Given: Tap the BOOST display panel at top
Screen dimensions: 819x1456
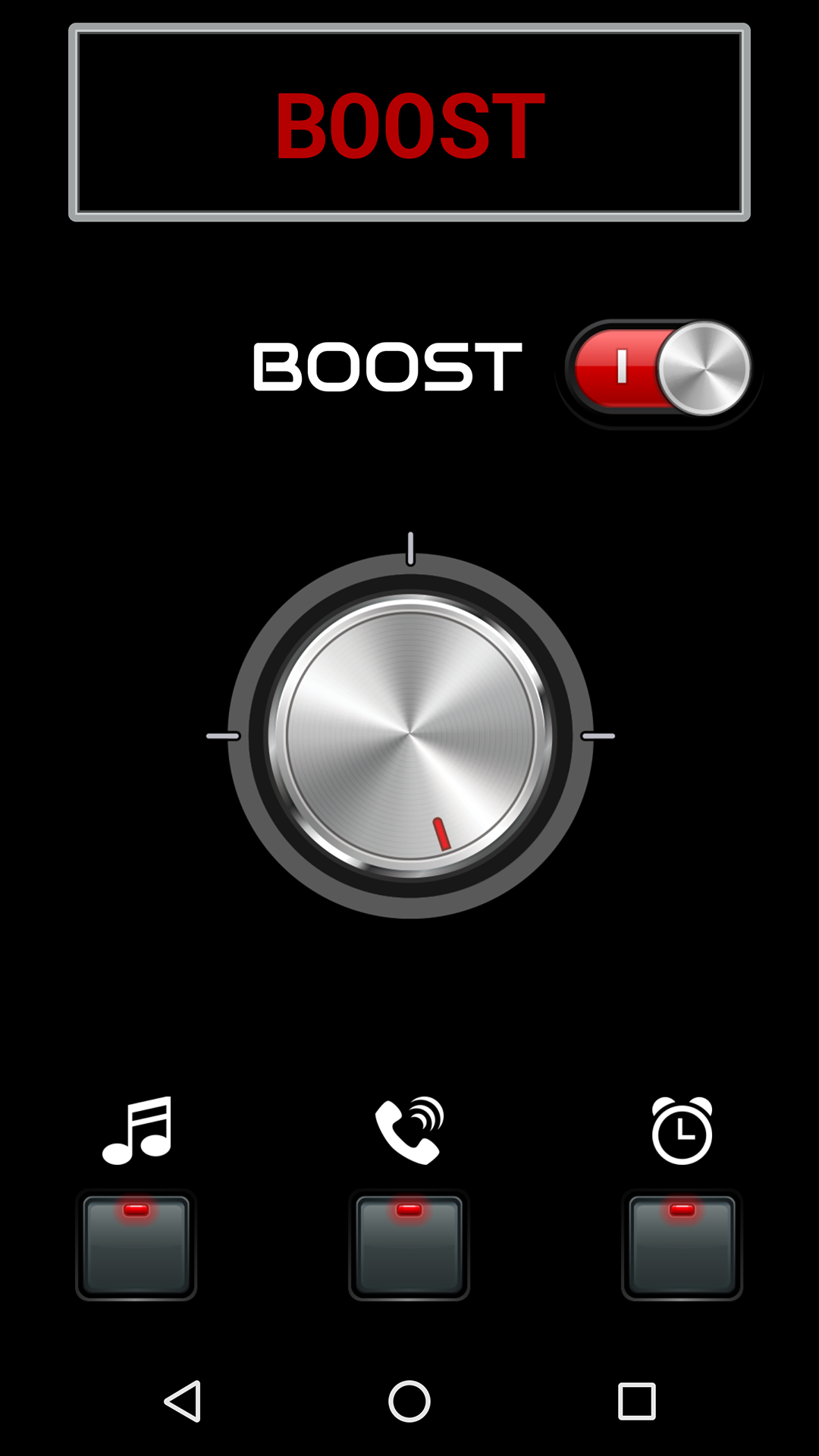Looking at the screenshot, I should coord(409,121).
